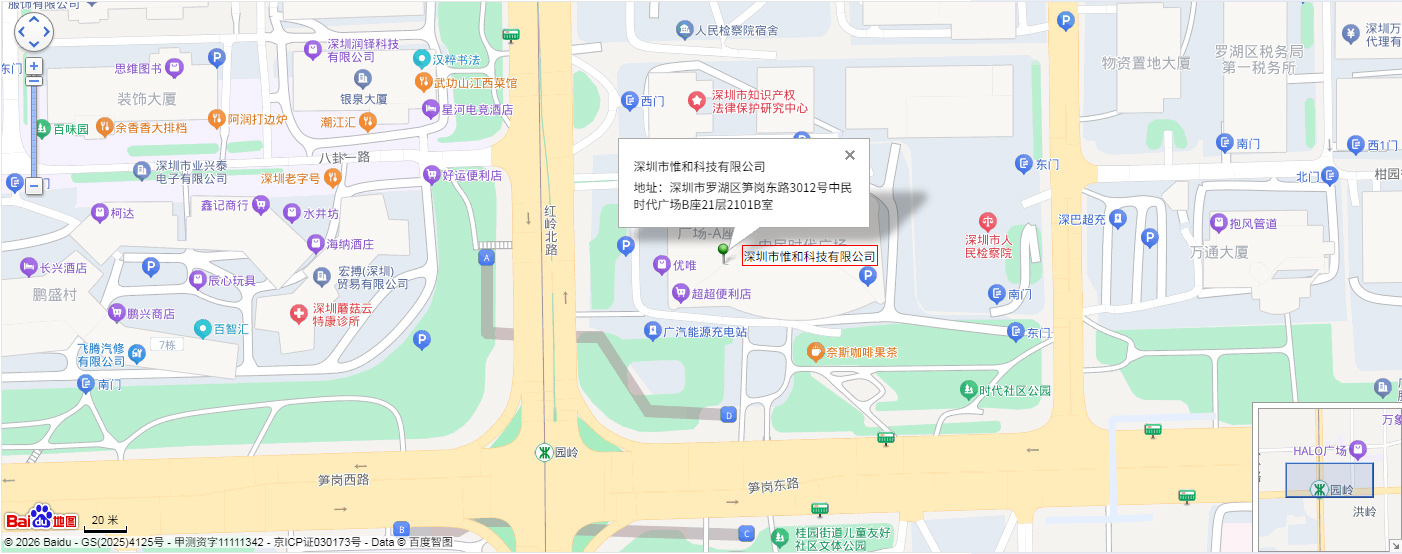Zoom out with the minus button
This screenshot has height=554, width=1402.
(x=34, y=186)
